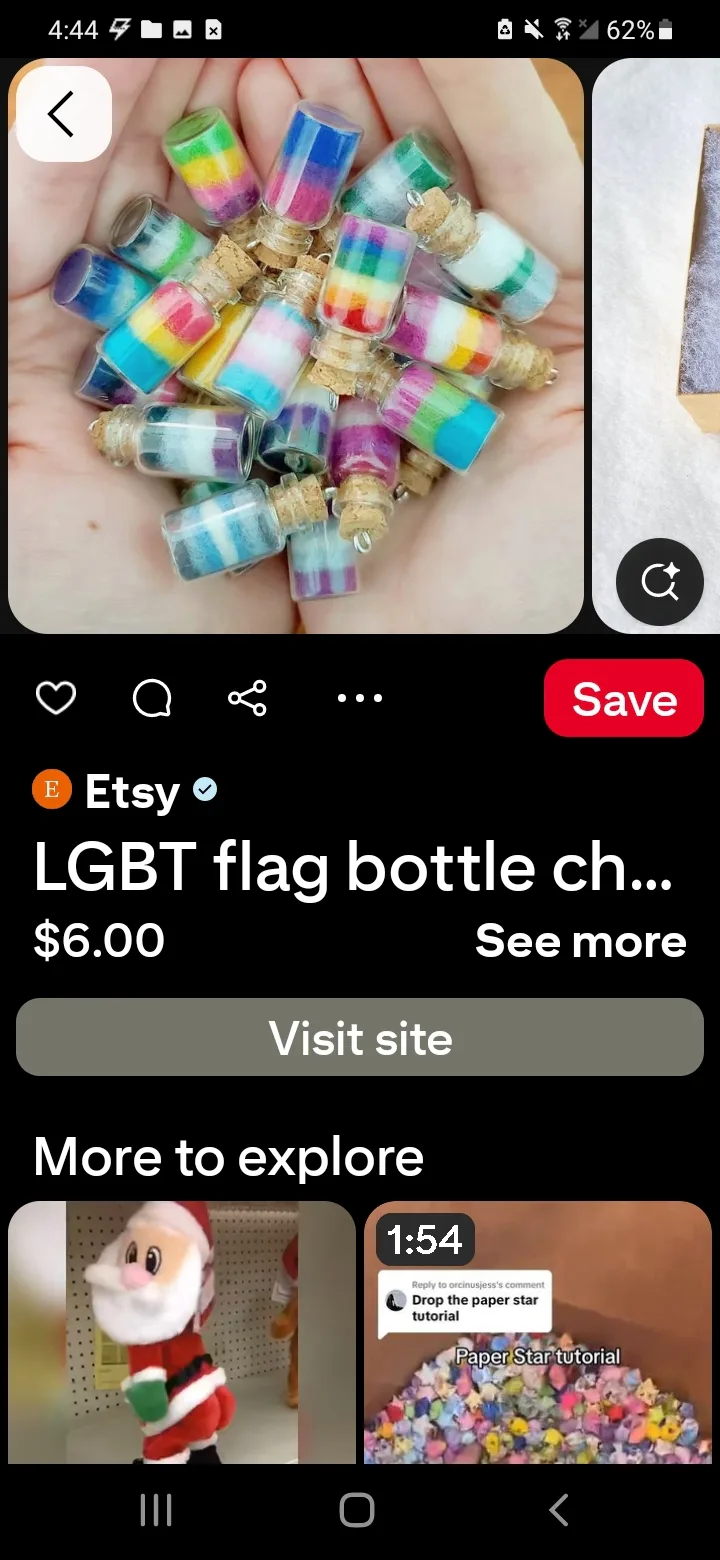Open the comments bubble
This screenshot has width=720, height=1560.
coord(152,698)
